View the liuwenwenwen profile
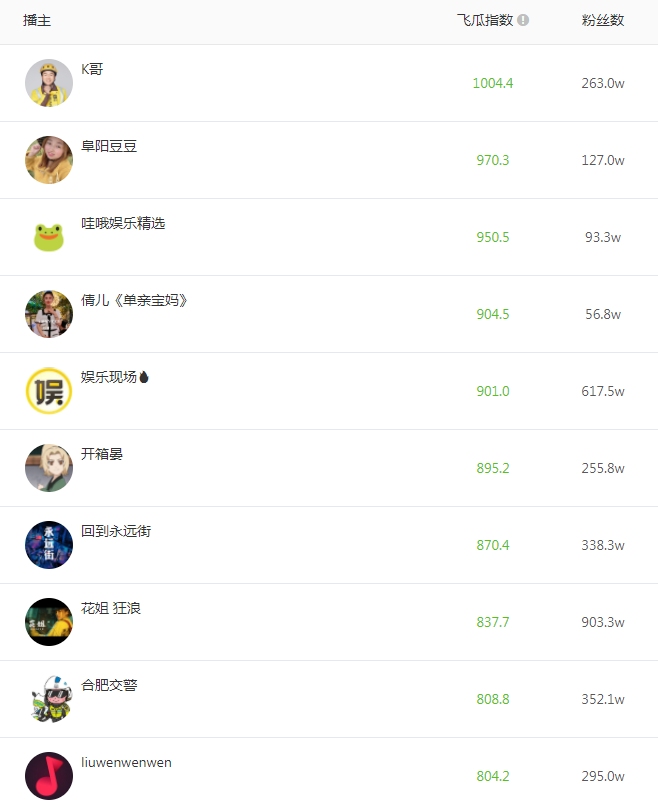The width and height of the screenshot is (658, 803). tap(126, 763)
